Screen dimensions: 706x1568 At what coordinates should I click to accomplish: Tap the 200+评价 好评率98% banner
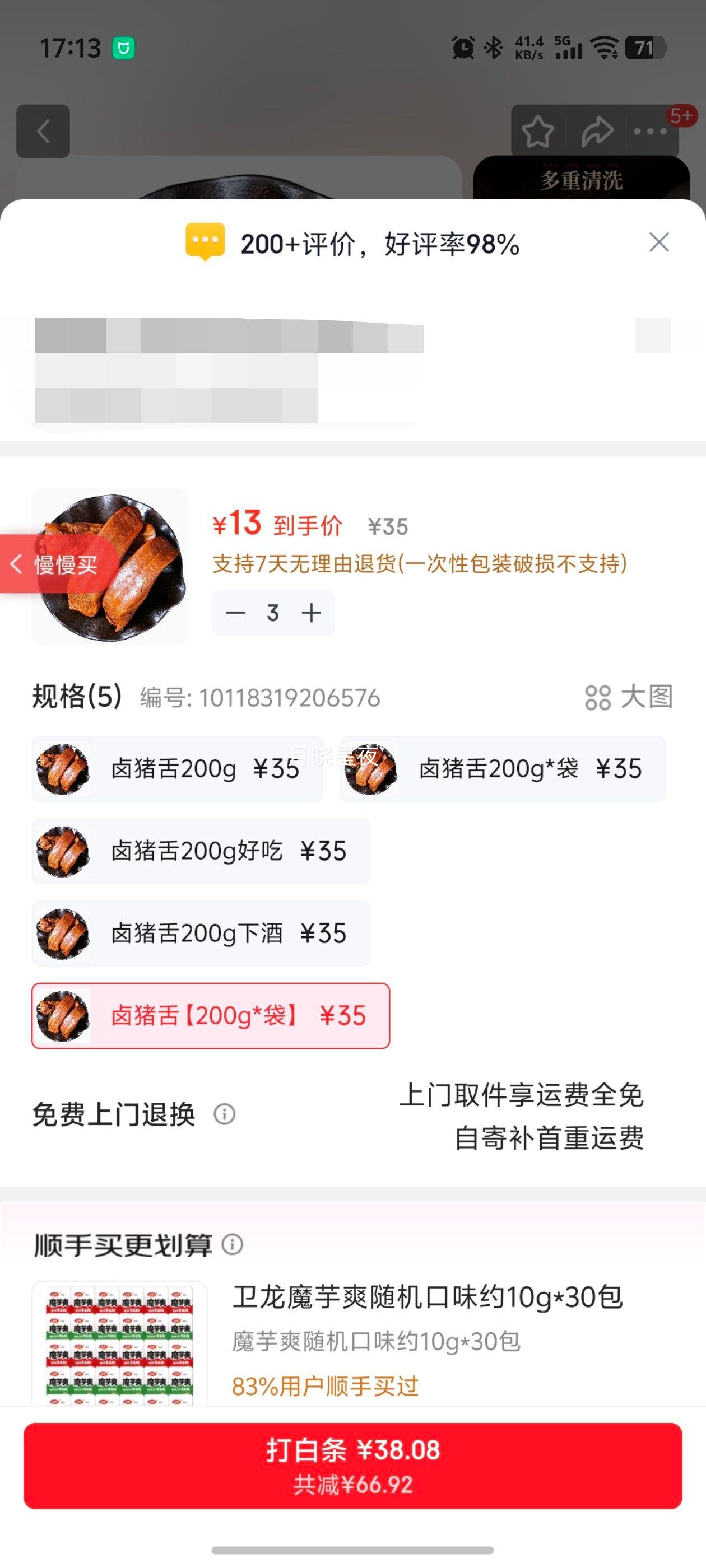(x=379, y=243)
